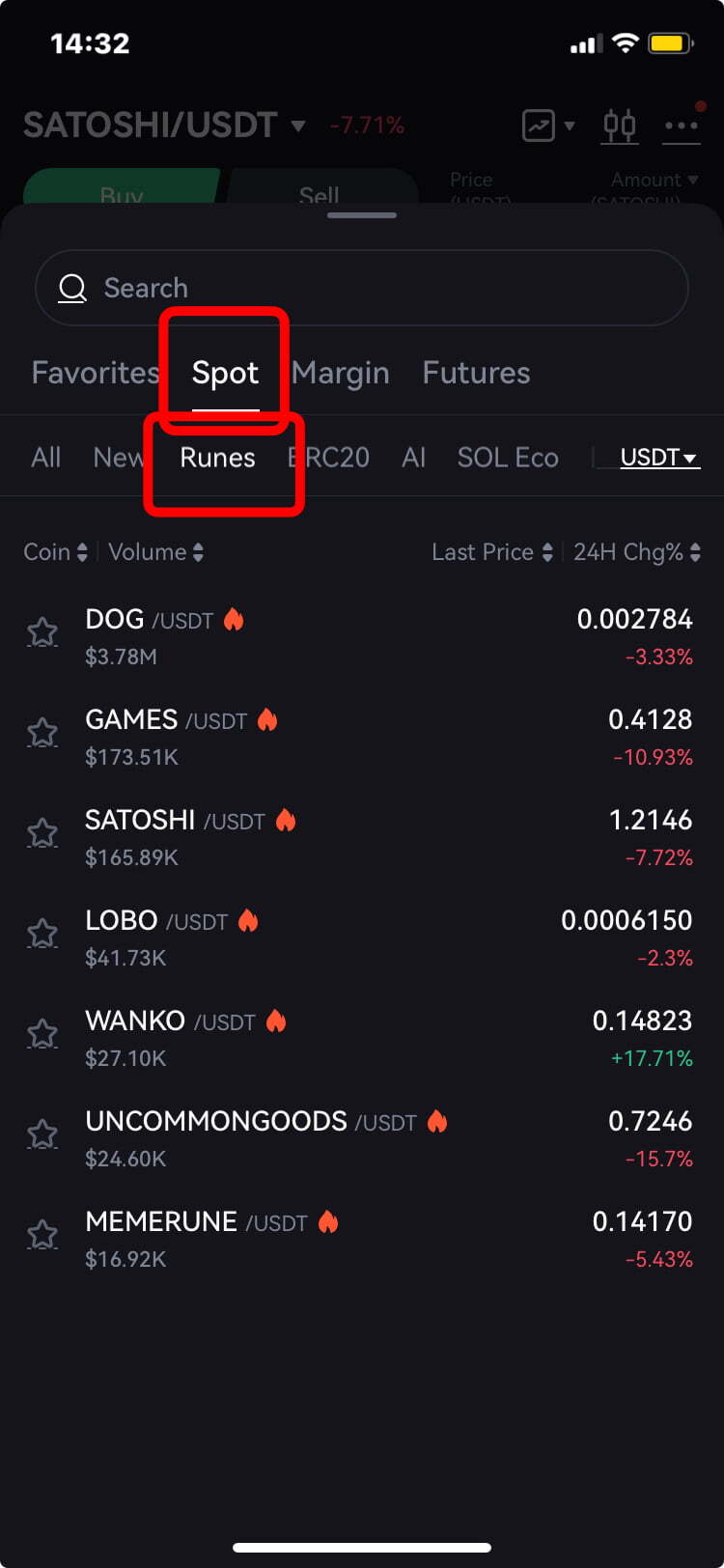Screen dimensions: 724x1568
Task: Open the USDT quote currency dropdown
Action: (658, 457)
